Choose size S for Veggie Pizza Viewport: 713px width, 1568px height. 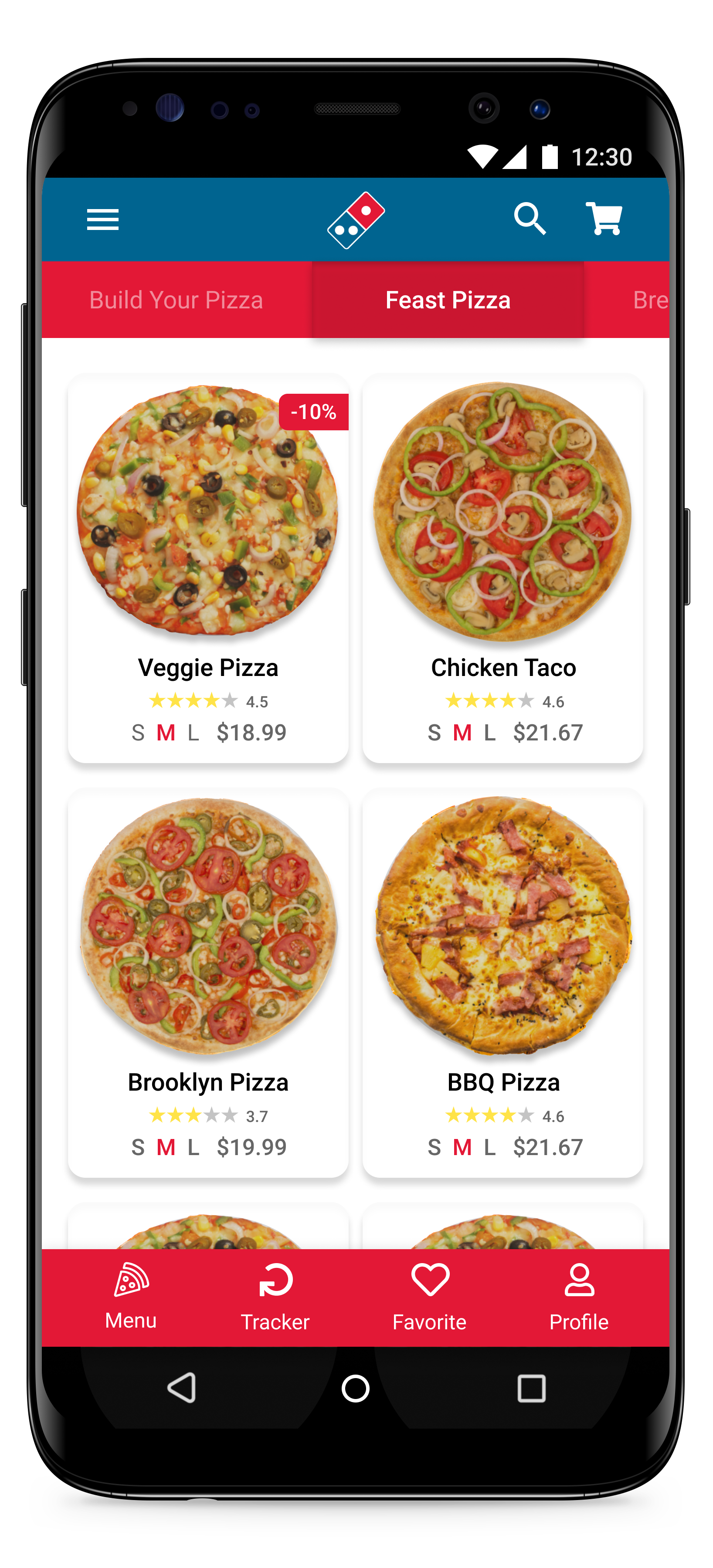(138, 733)
